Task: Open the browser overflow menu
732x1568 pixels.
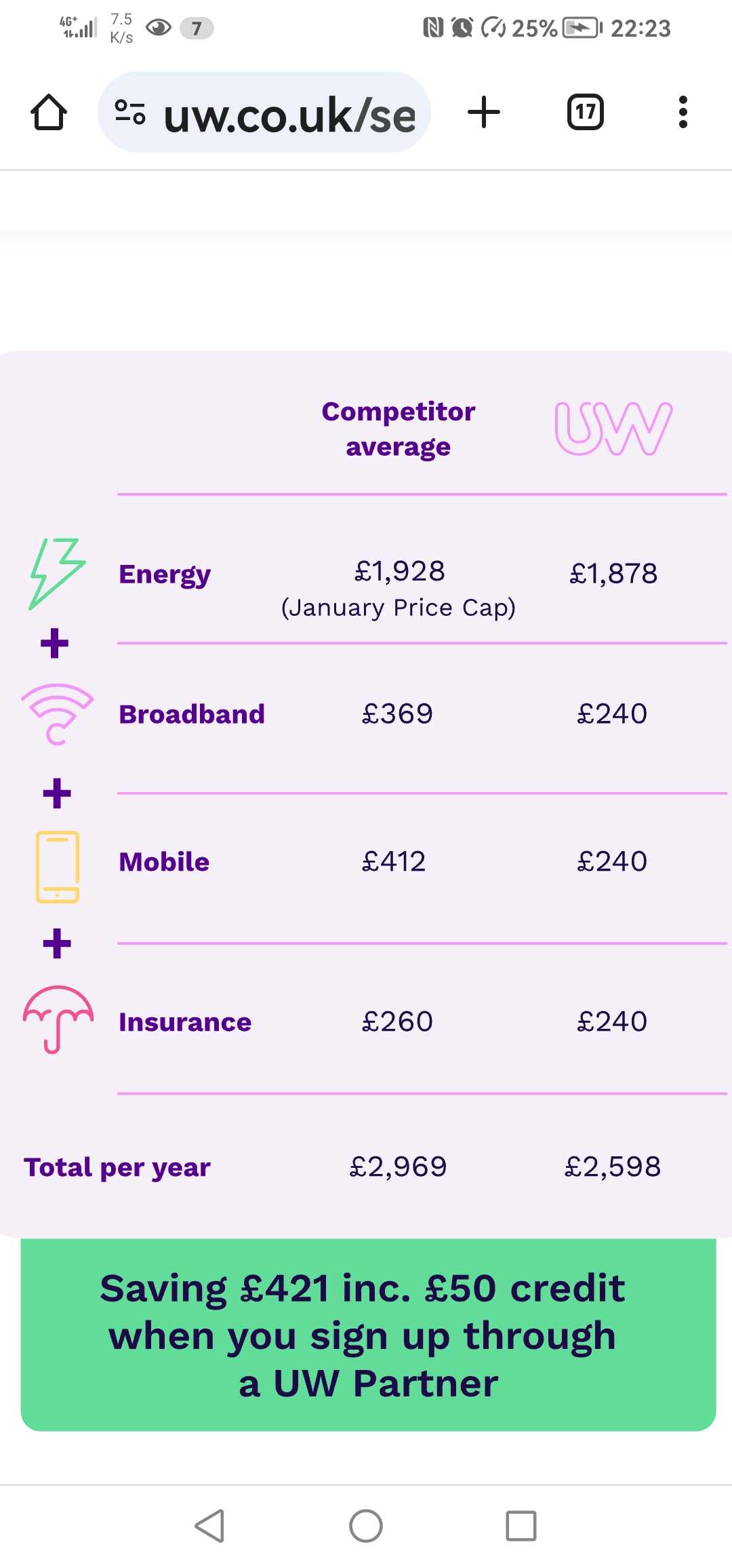Action: click(x=683, y=112)
